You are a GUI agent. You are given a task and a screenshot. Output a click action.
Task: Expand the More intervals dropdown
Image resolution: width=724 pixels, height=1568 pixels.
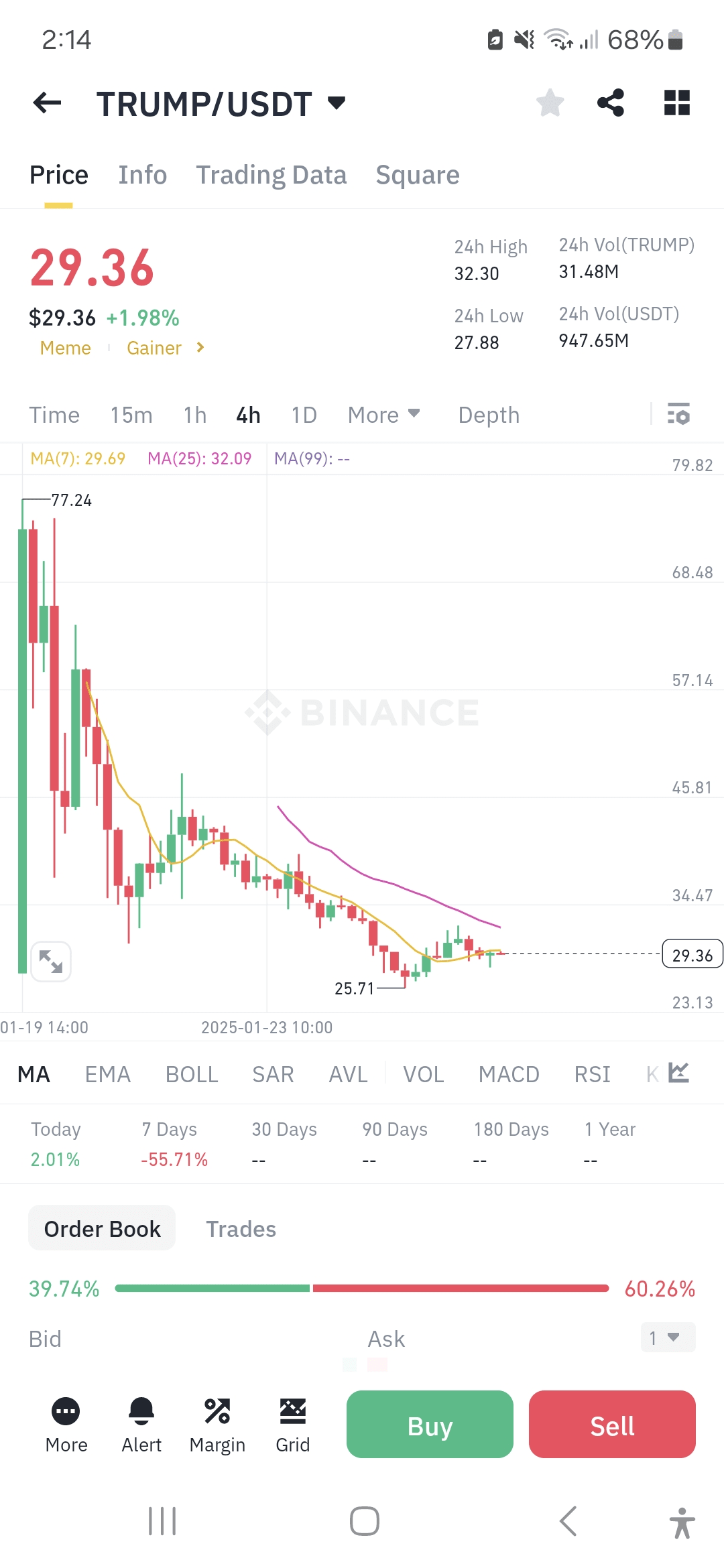[383, 415]
